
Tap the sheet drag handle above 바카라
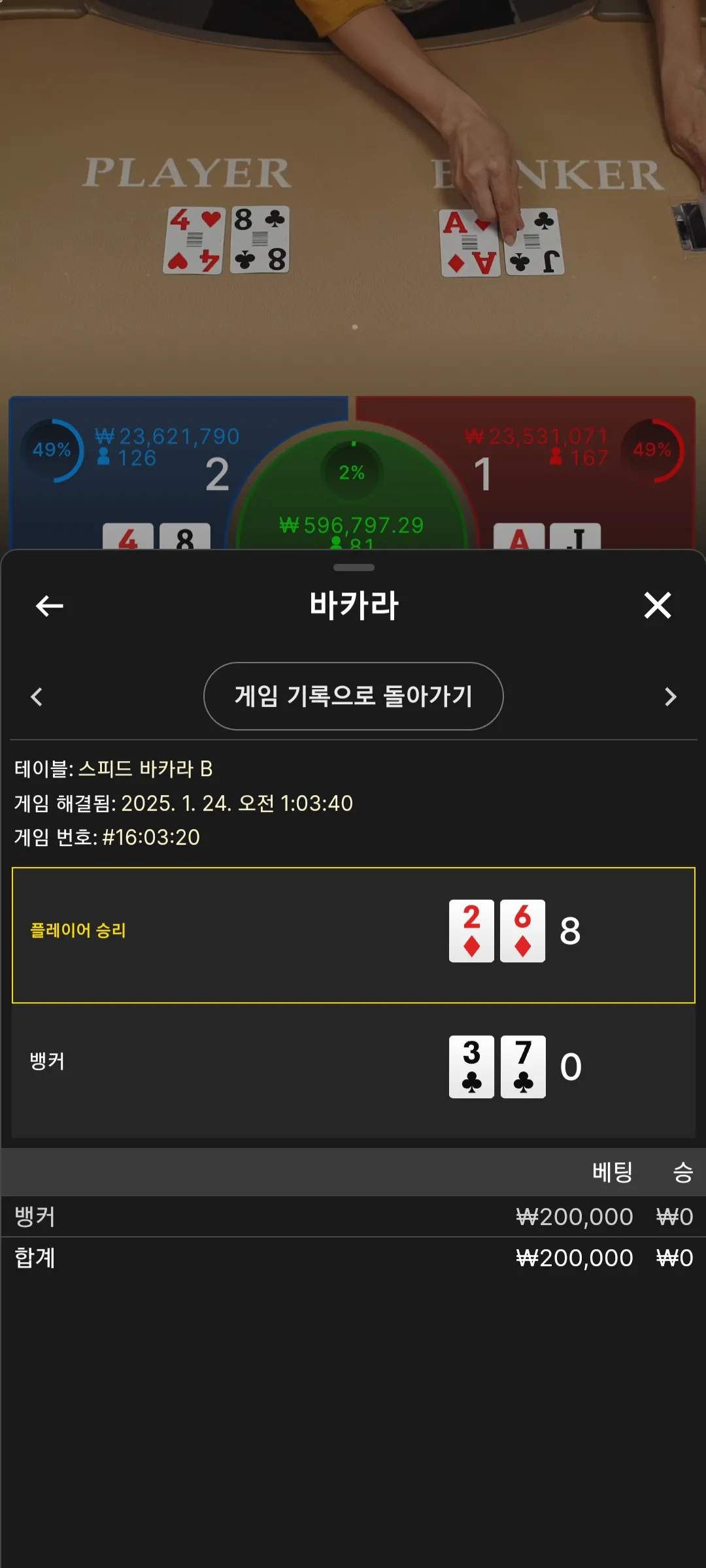[x=354, y=567]
